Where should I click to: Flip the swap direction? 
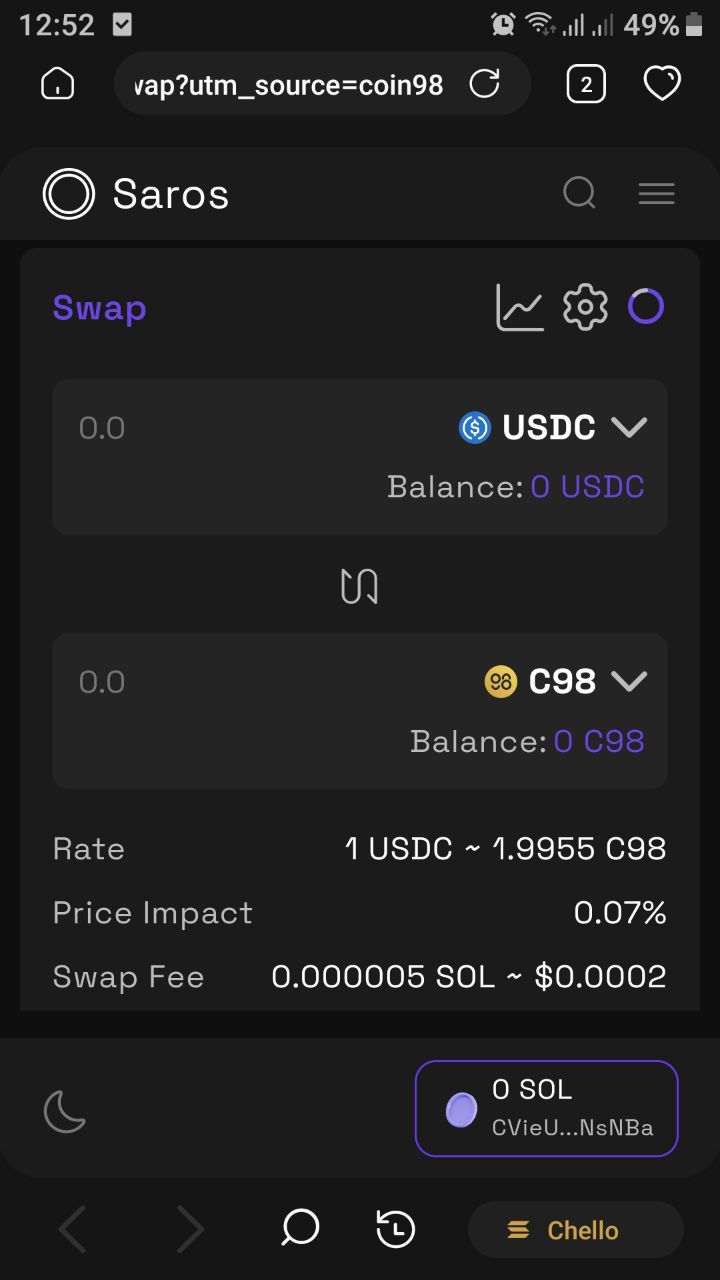tap(359, 585)
